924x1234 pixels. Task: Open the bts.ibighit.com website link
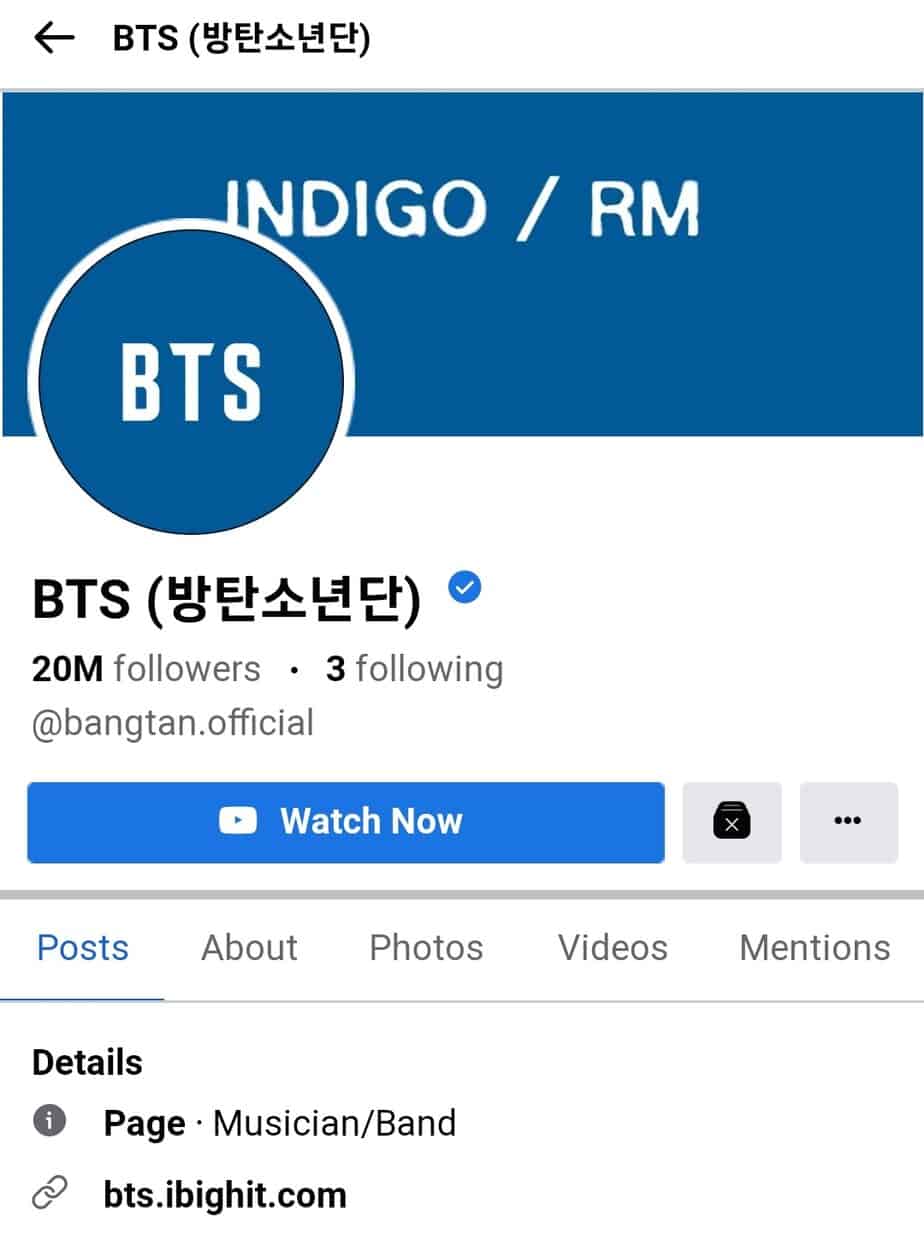point(225,1195)
